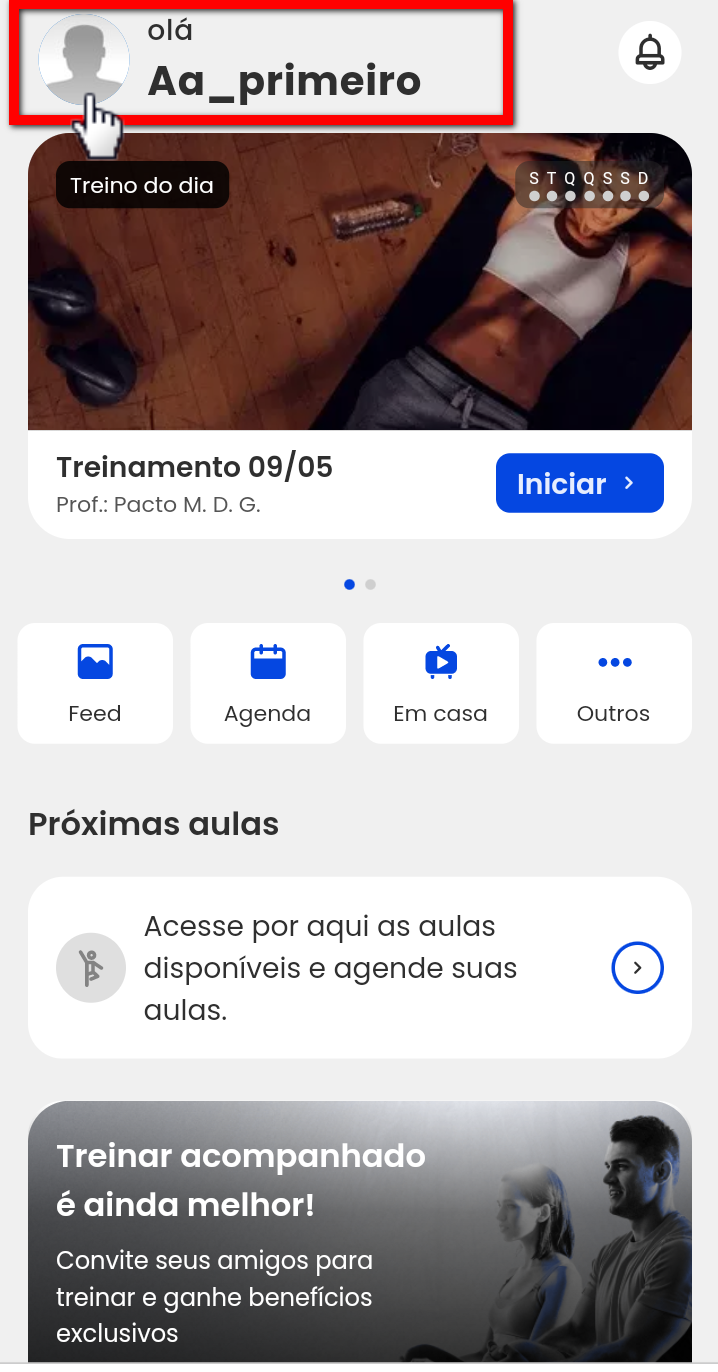This screenshot has height=1372, width=718.
Task: Open the Treinar acompanhado invite banner
Action: 360,1230
